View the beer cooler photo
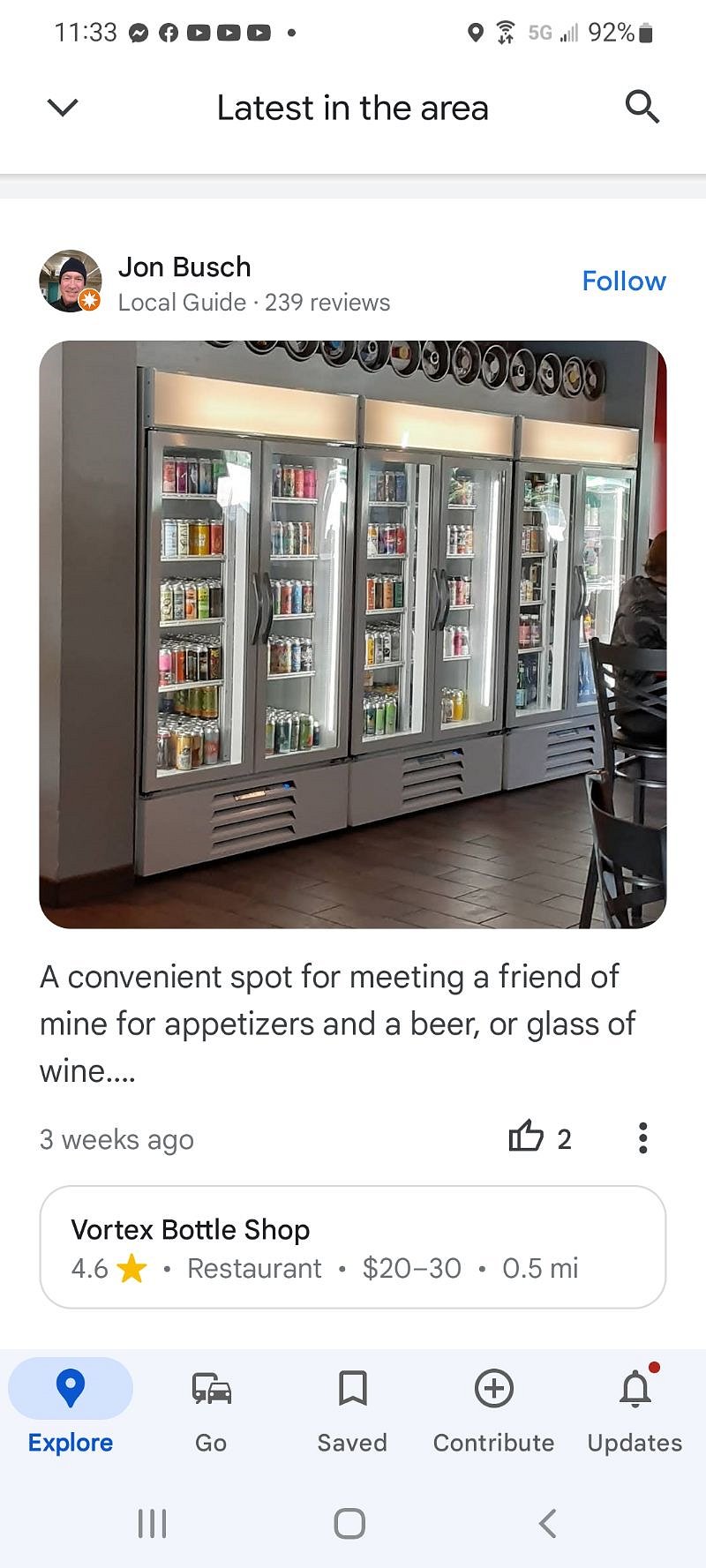The height and width of the screenshot is (1568, 706). [352, 634]
